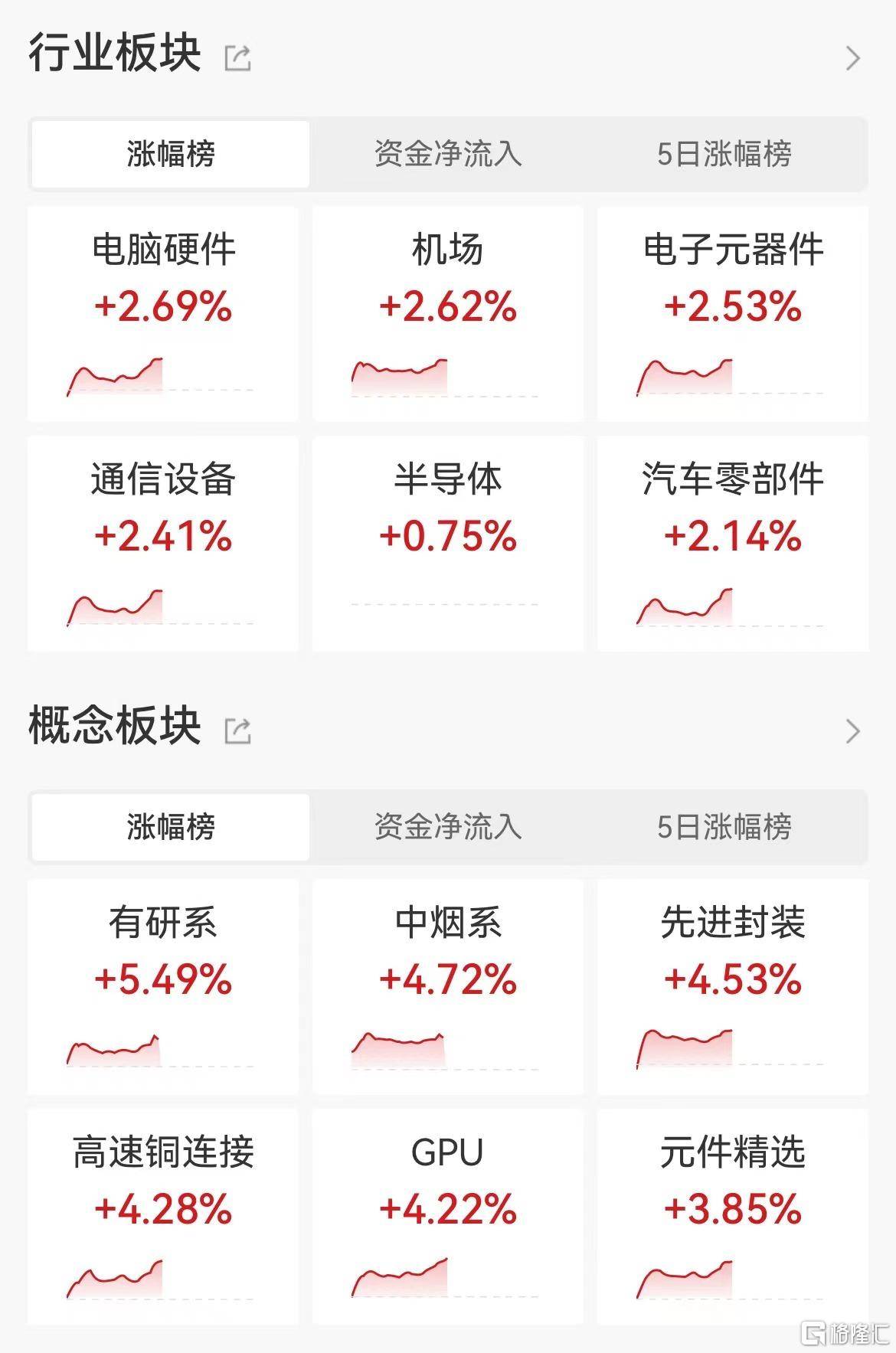Expand 行业板块 via the right chevron

[853, 57]
